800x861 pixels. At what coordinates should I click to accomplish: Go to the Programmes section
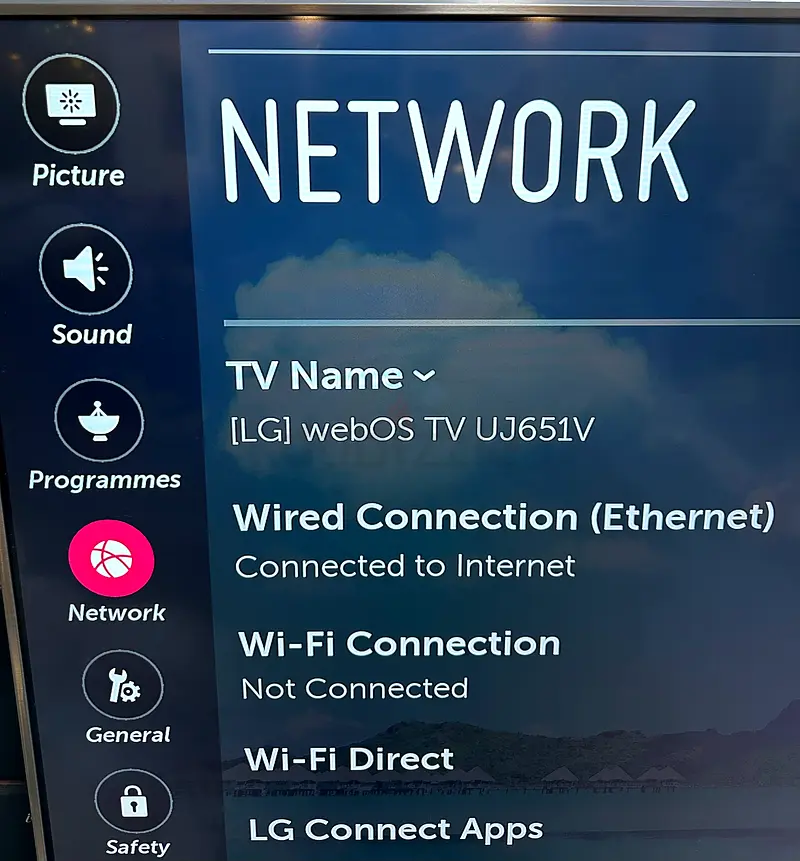[x=97, y=419]
